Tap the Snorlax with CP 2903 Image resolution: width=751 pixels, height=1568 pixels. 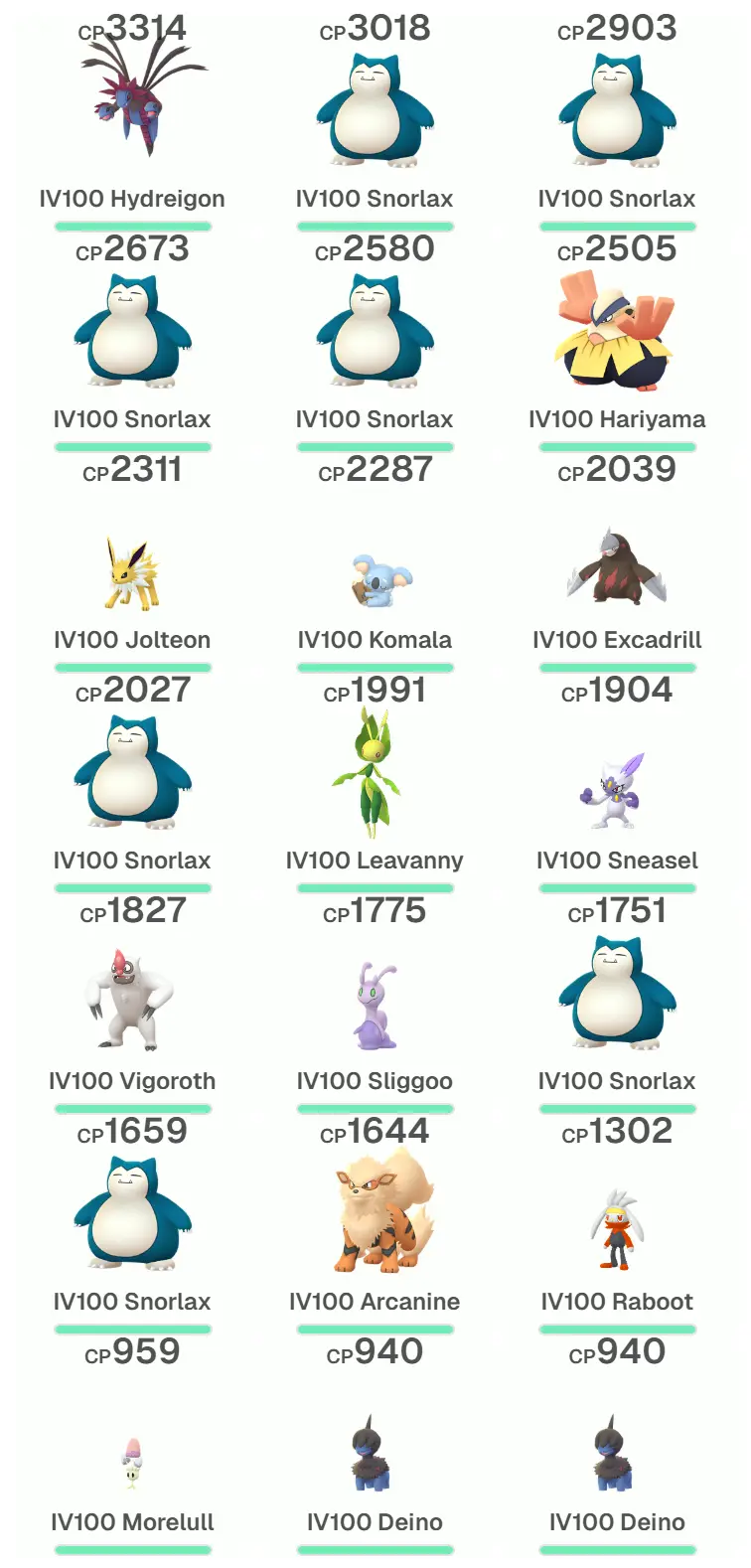point(617,111)
